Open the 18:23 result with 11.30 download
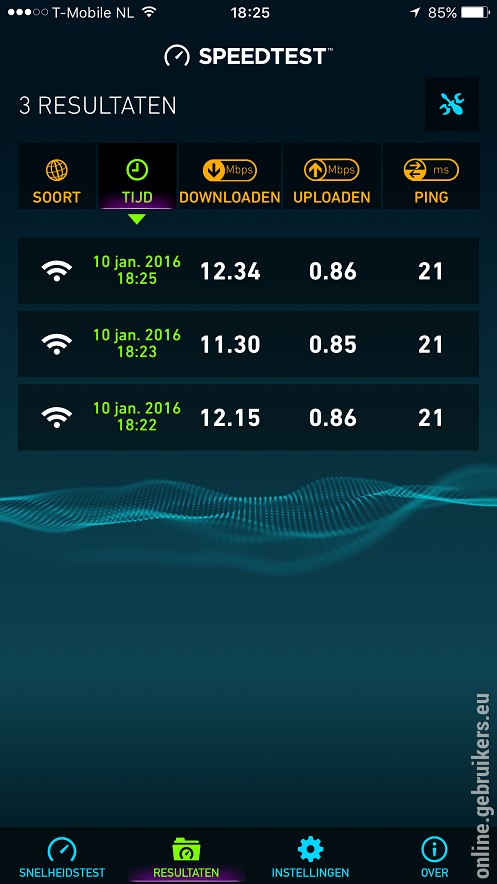The height and width of the screenshot is (884, 497). tap(248, 344)
